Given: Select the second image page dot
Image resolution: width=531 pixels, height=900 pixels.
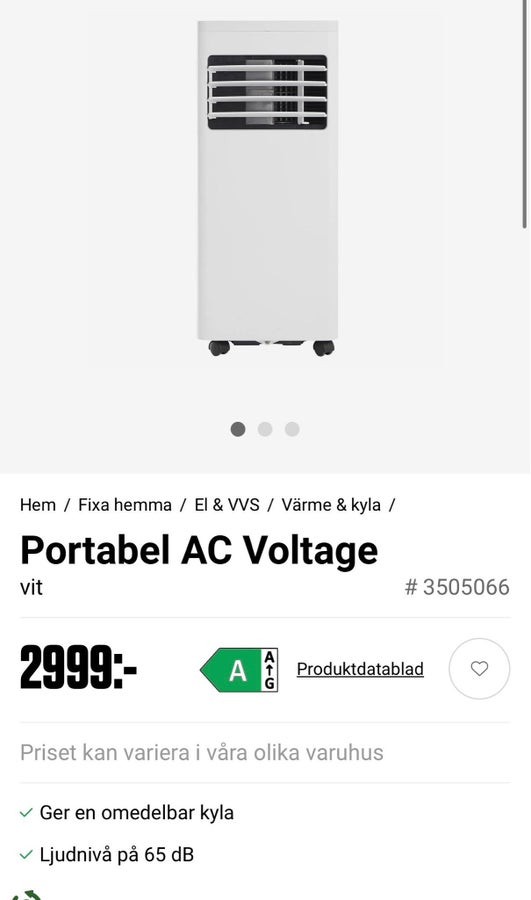Looking at the screenshot, I should click(265, 429).
